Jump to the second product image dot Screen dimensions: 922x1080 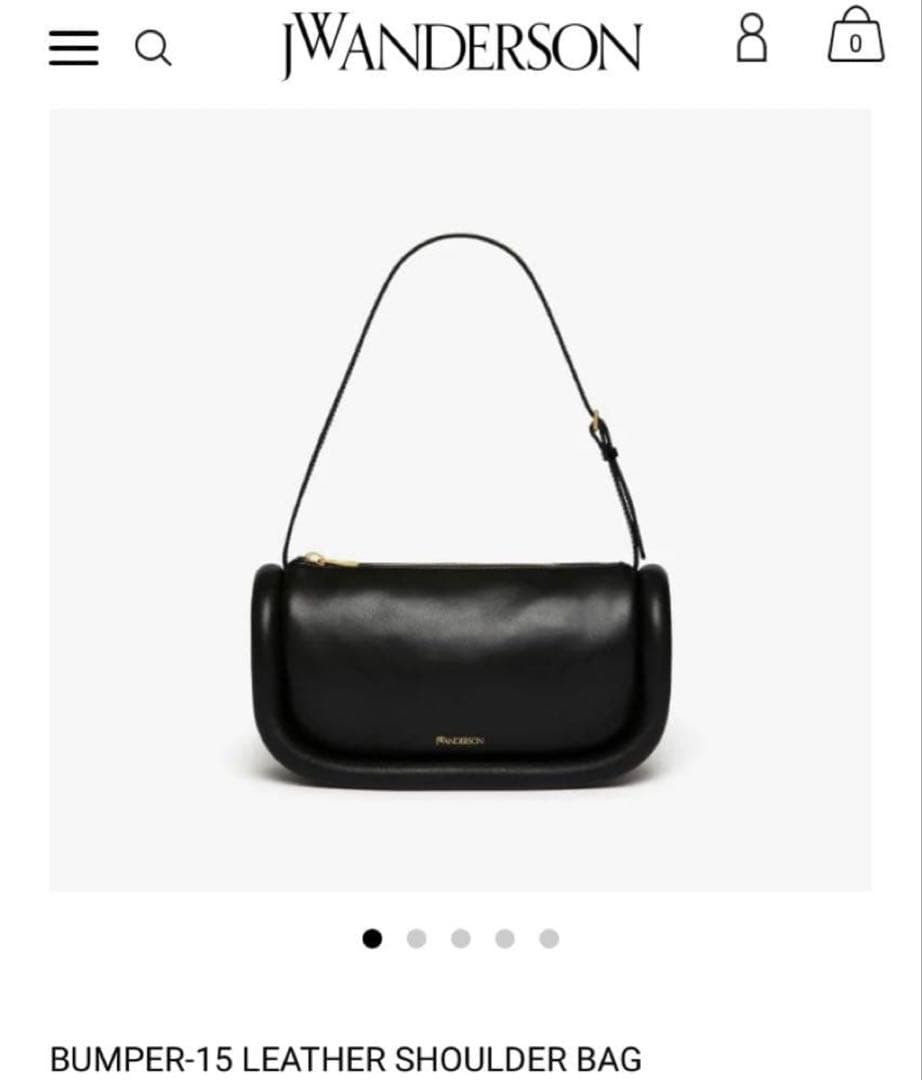(417, 939)
